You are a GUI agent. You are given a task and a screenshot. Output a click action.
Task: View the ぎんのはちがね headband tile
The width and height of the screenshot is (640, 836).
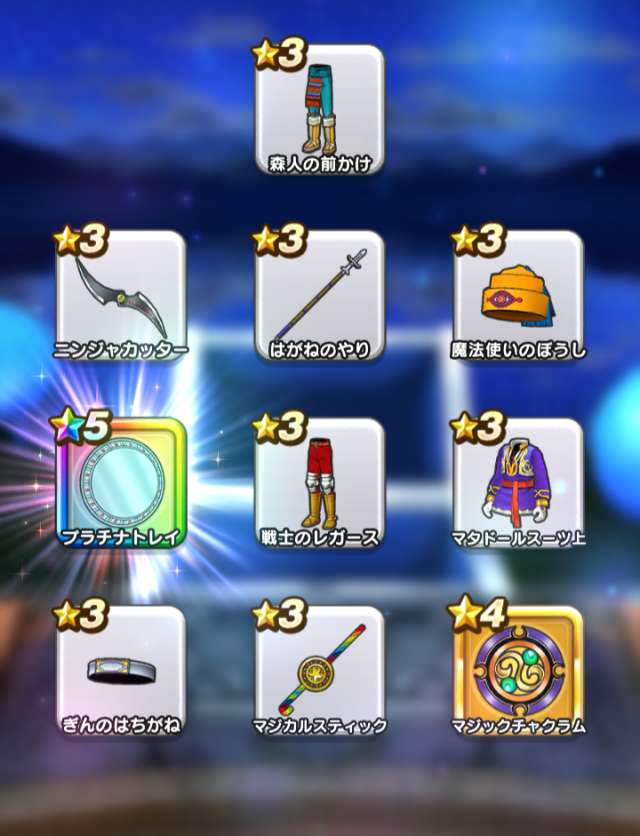(x=121, y=670)
